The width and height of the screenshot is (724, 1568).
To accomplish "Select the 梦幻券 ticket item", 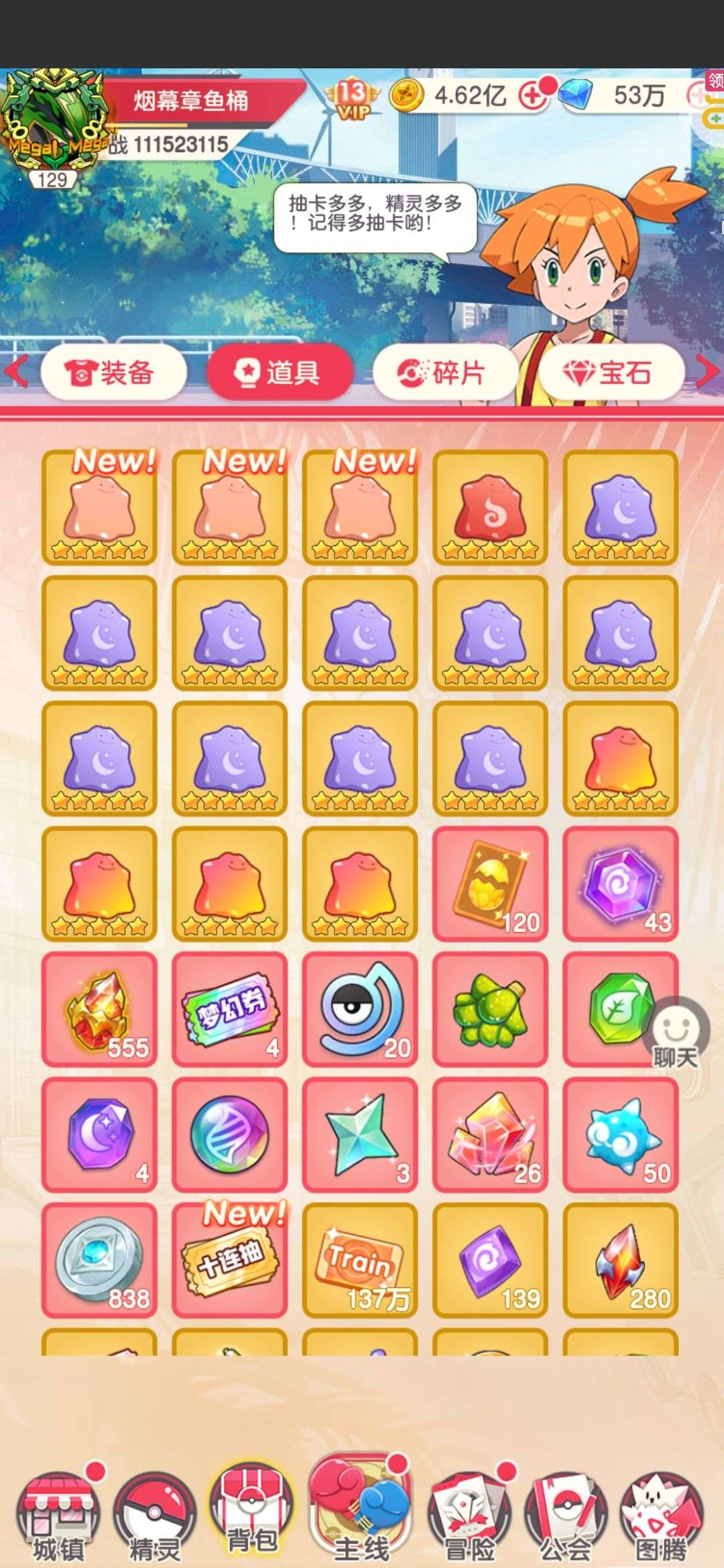I will [230, 1008].
